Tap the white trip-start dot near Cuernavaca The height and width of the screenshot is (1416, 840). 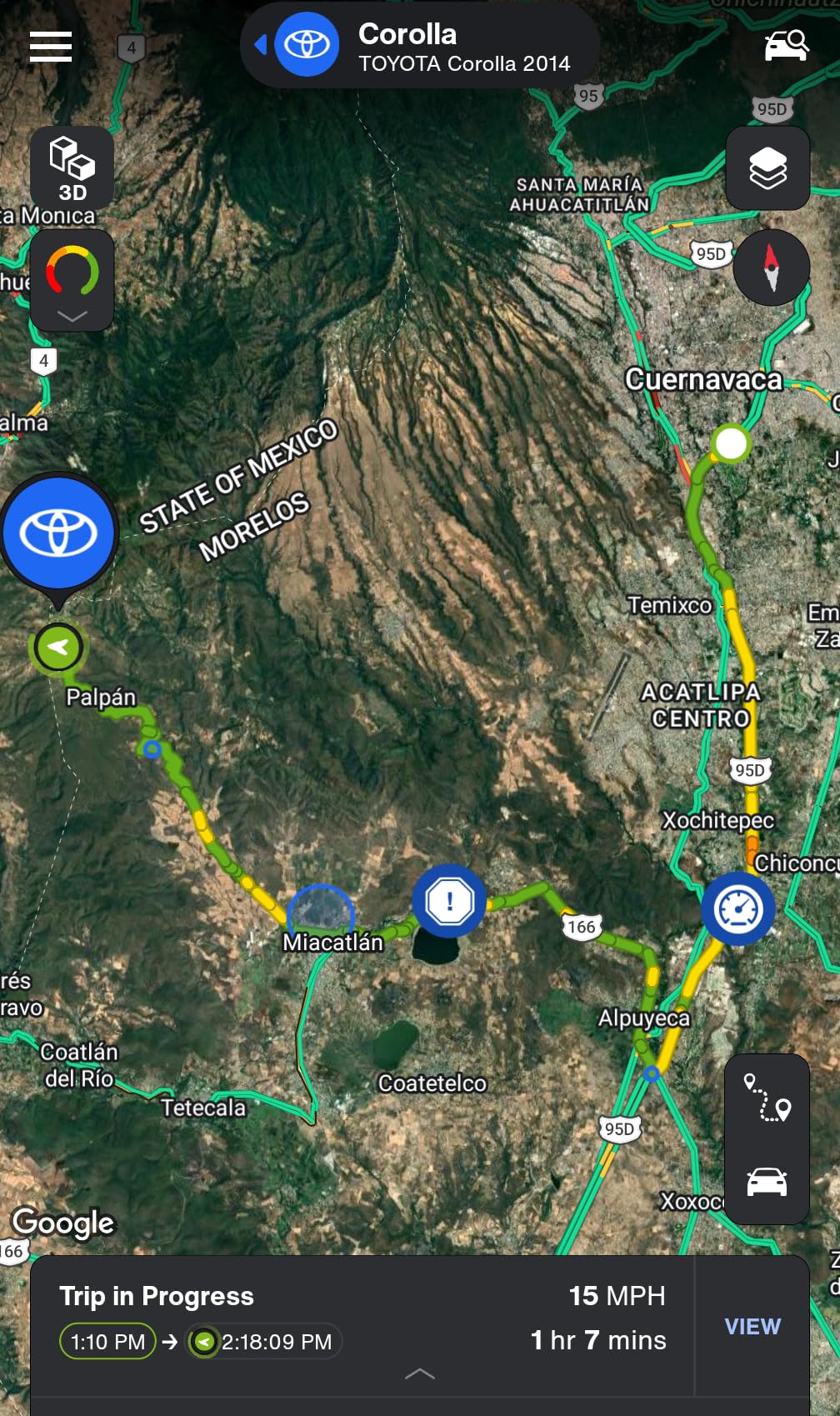coord(731,444)
